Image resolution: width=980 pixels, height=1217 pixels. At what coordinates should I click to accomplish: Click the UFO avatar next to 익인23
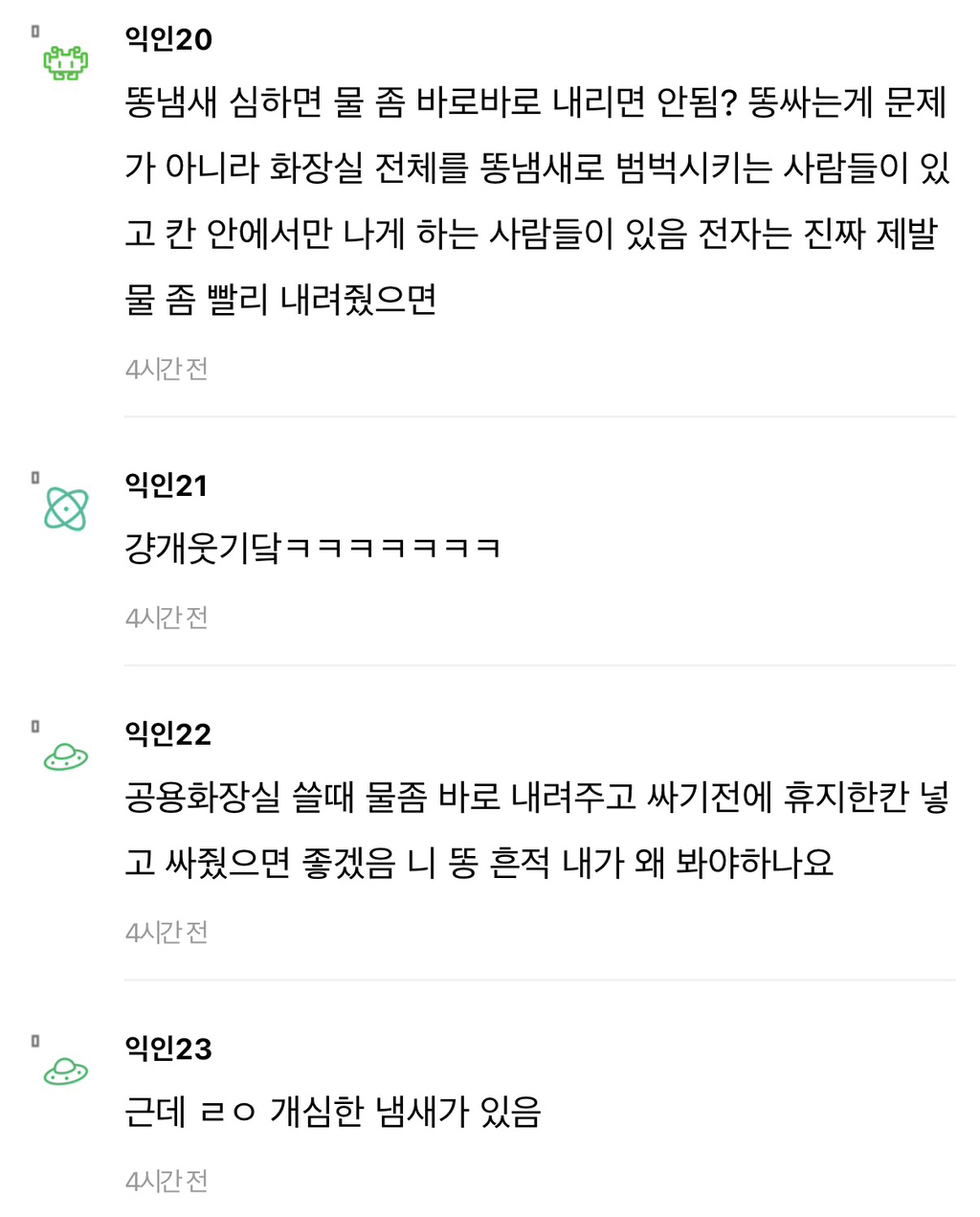tap(64, 1071)
